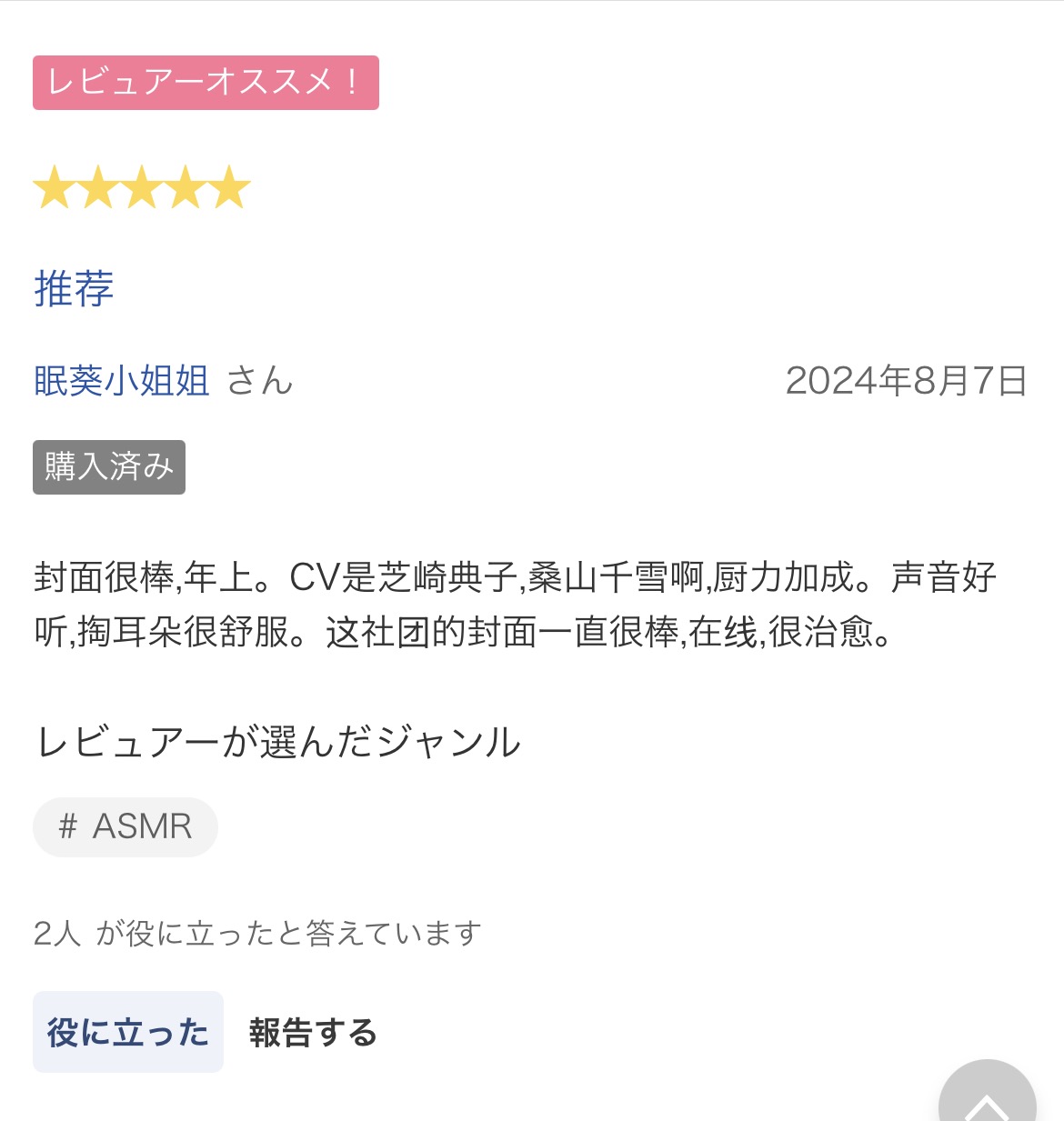This screenshot has height=1121, width=1064.
Task: Jump back to top with arrow button
Action: pyautogui.click(x=987, y=1097)
